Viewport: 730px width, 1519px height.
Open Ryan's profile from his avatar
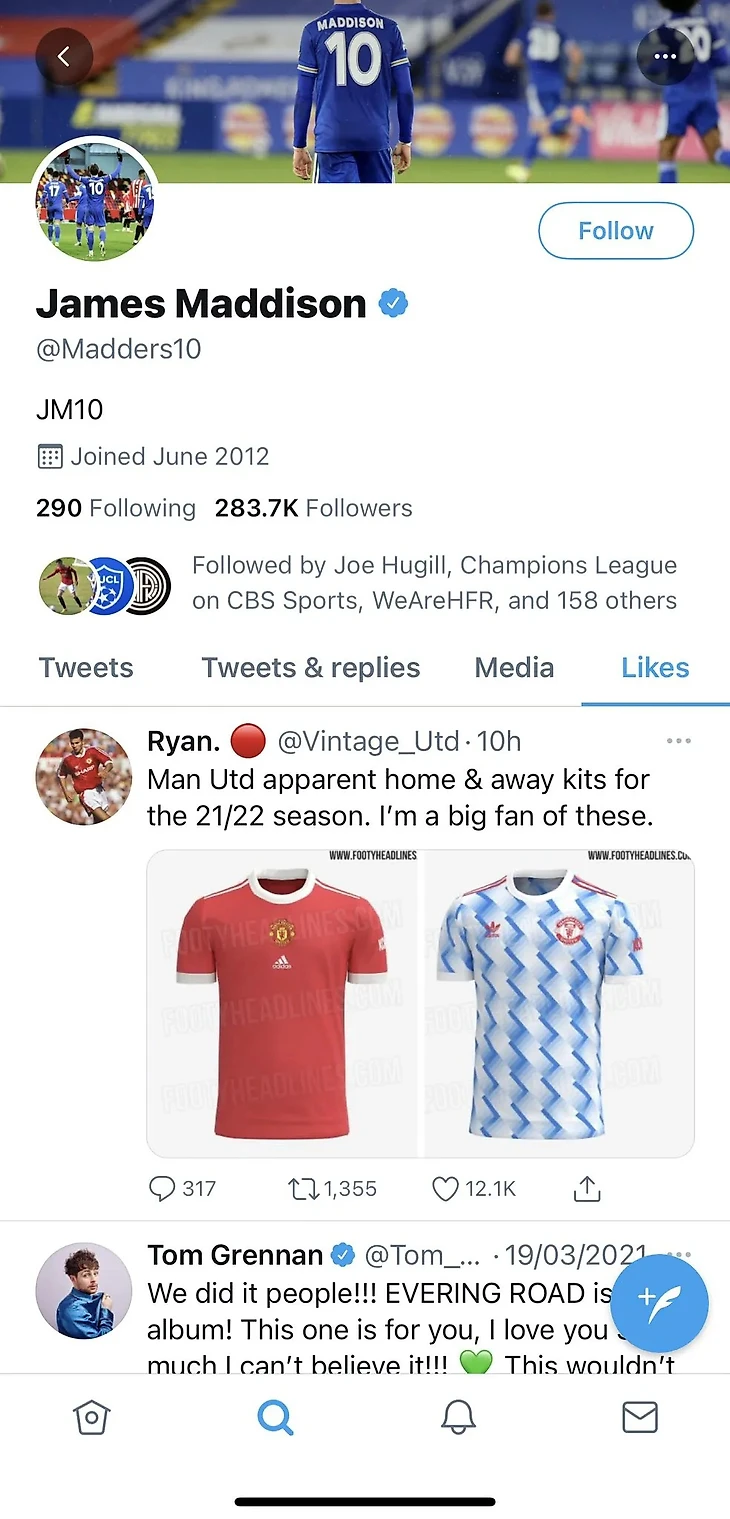84,776
